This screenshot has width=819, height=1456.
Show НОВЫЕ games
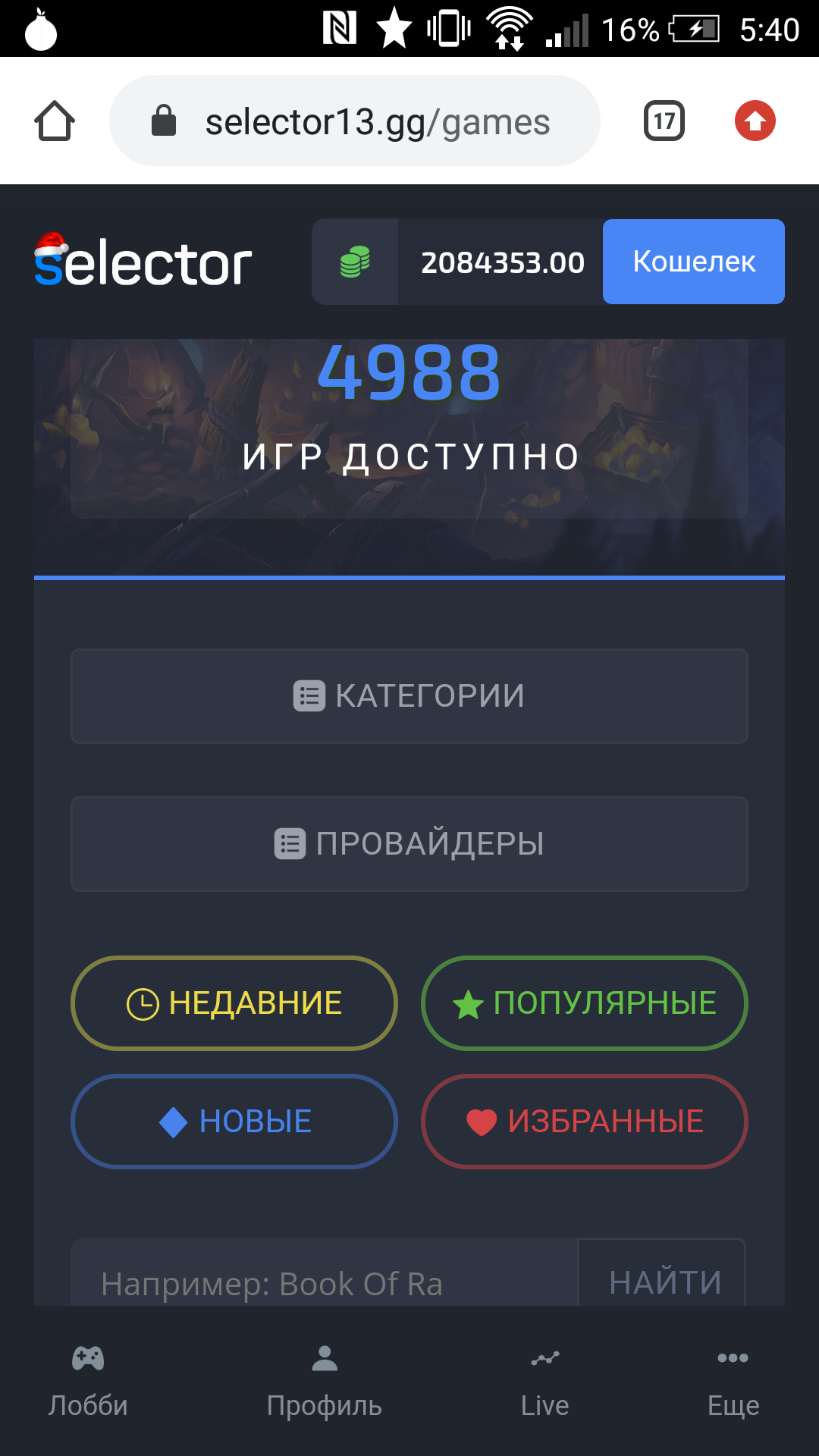234,1121
